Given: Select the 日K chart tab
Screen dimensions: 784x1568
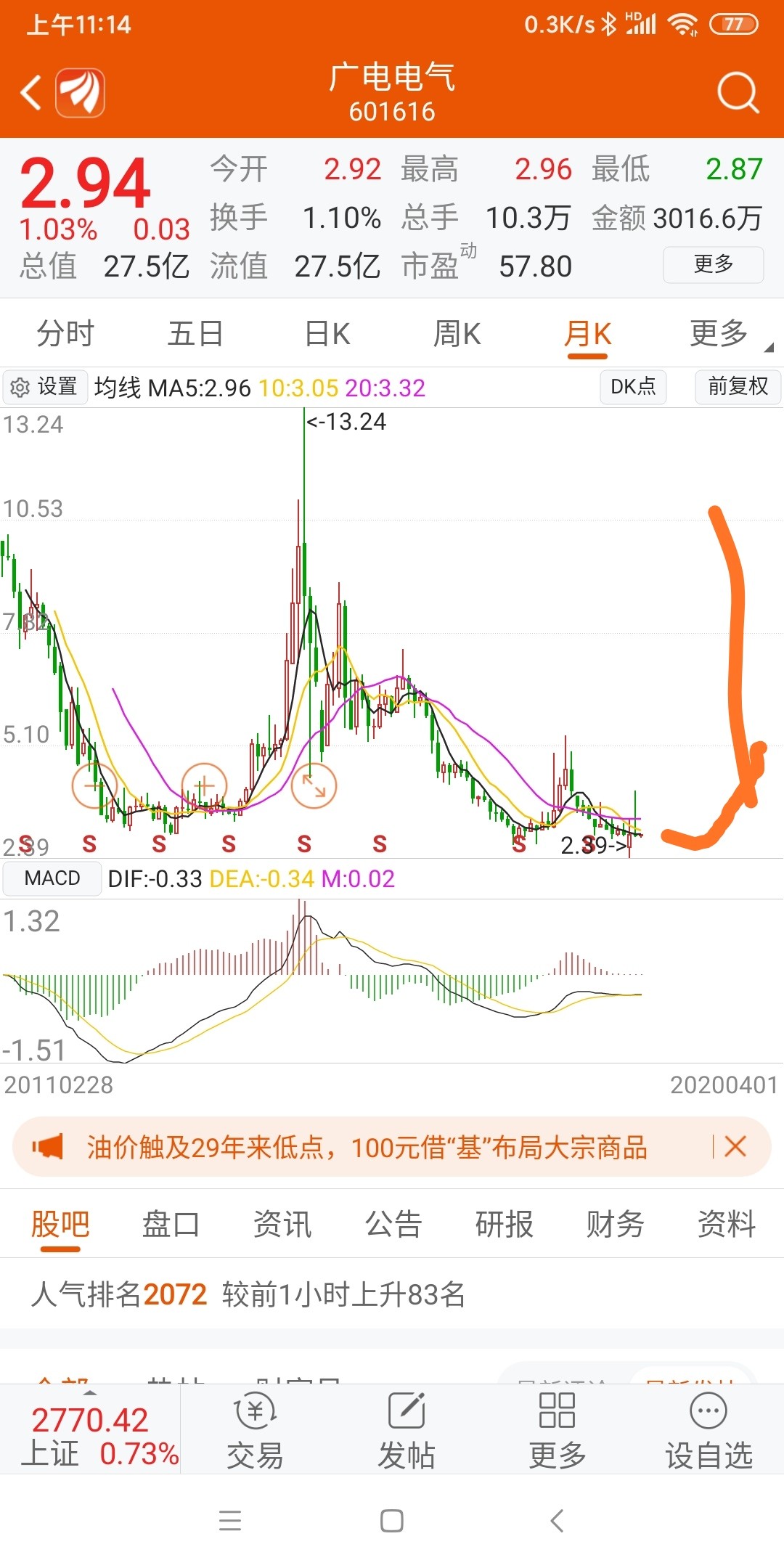Looking at the screenshot, I should (327, 334).
